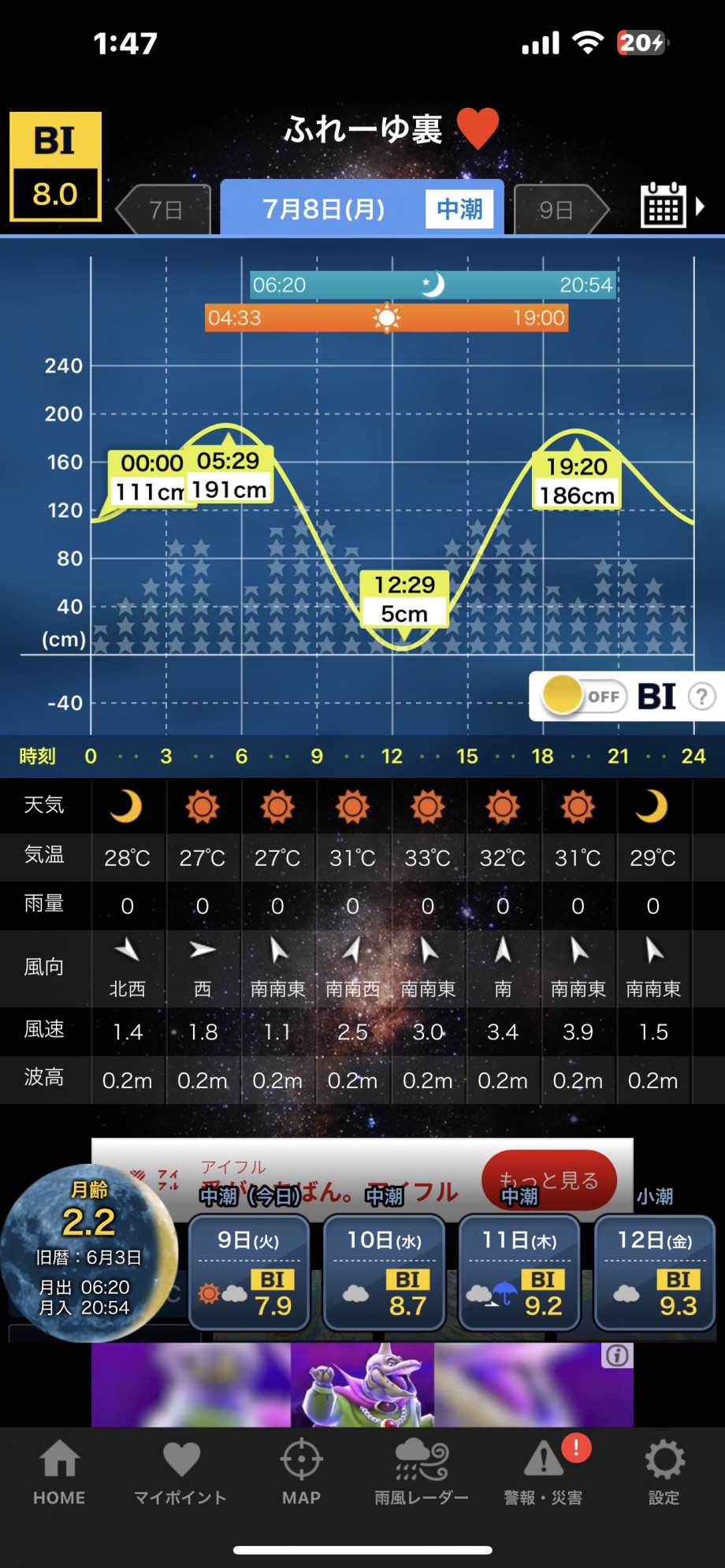Open the BI help question mark

[x=701, y=696]
